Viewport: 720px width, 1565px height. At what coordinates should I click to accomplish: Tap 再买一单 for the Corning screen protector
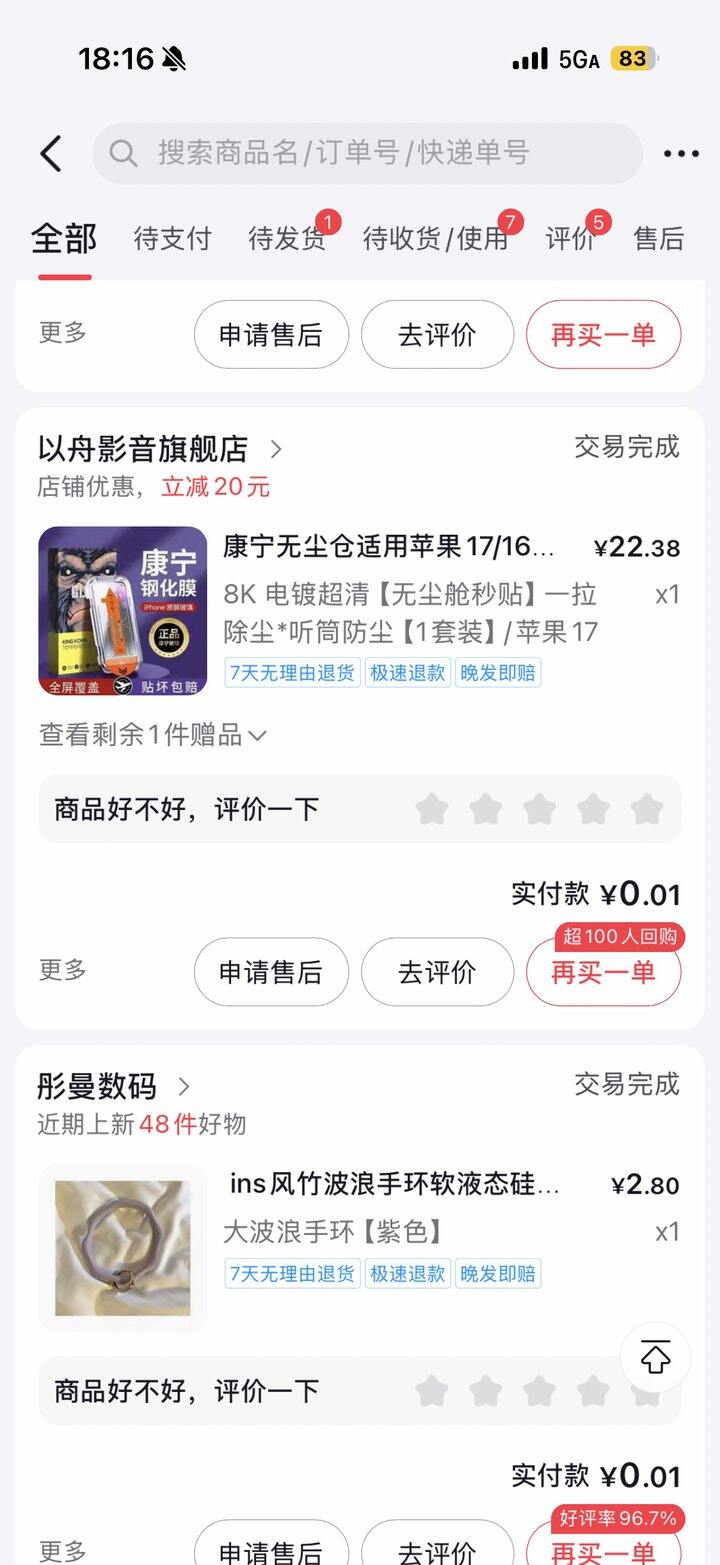[603, 971]
